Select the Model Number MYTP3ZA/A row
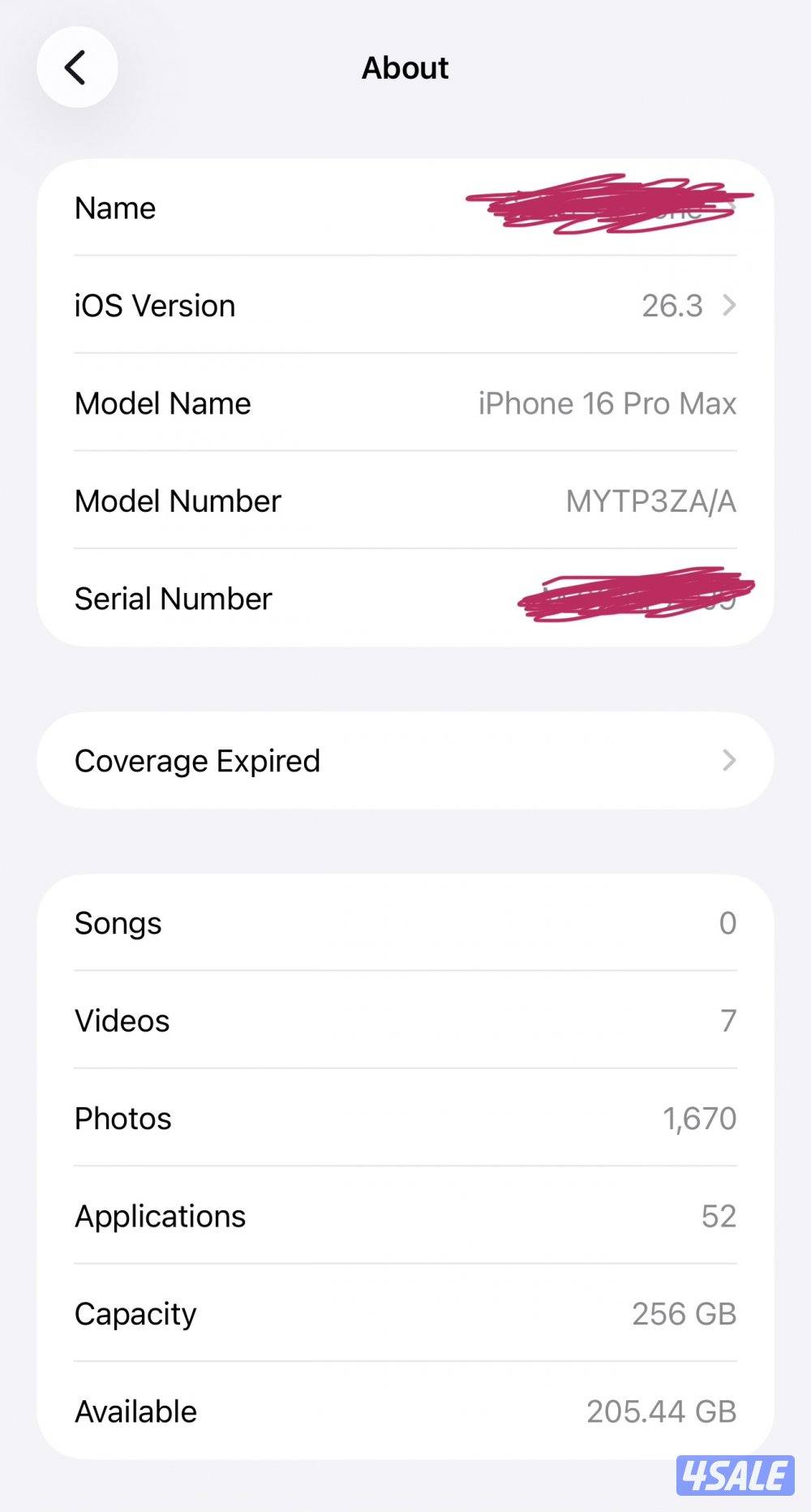 click(405, 500)
